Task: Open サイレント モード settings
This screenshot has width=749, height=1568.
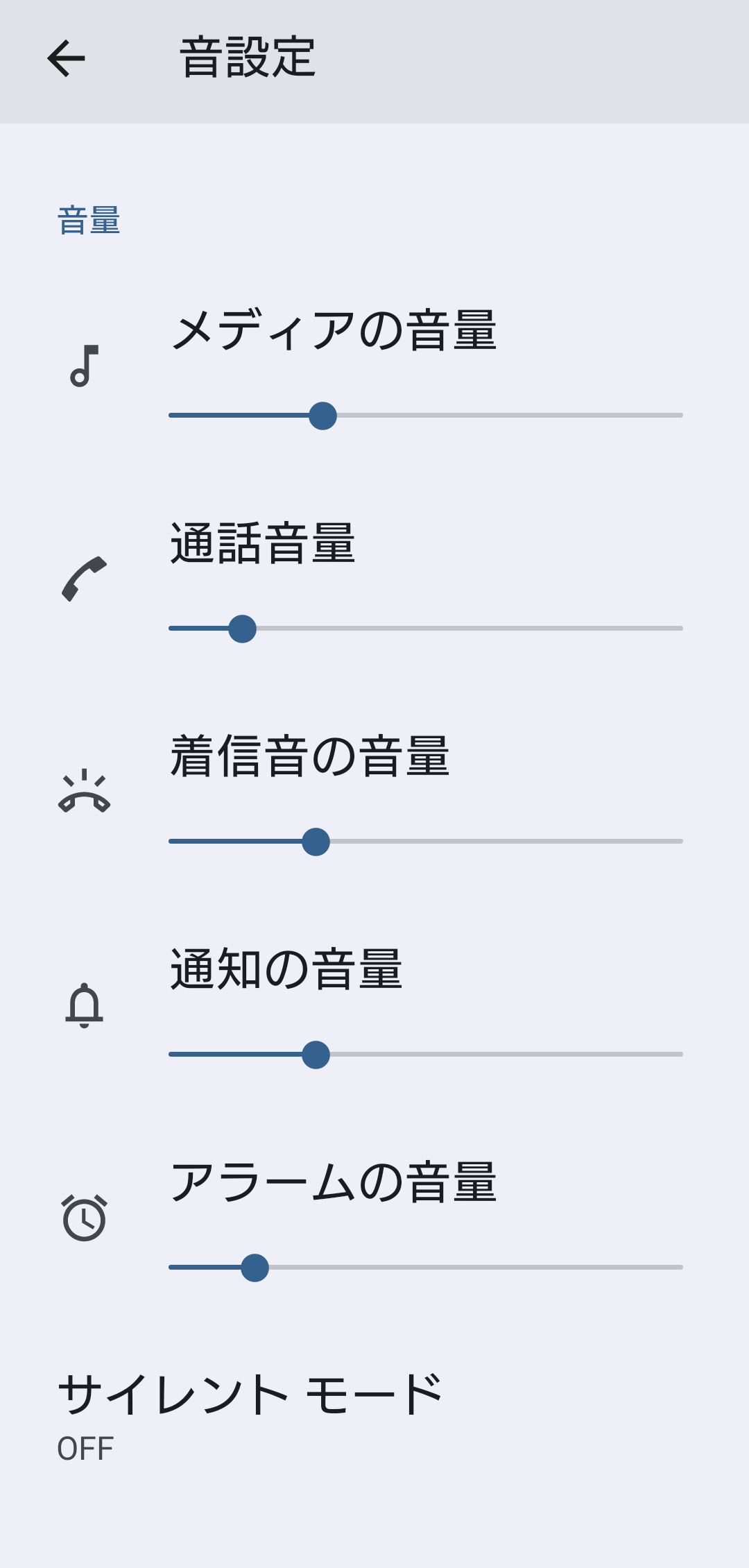Action: click(x=250, y=1395)
